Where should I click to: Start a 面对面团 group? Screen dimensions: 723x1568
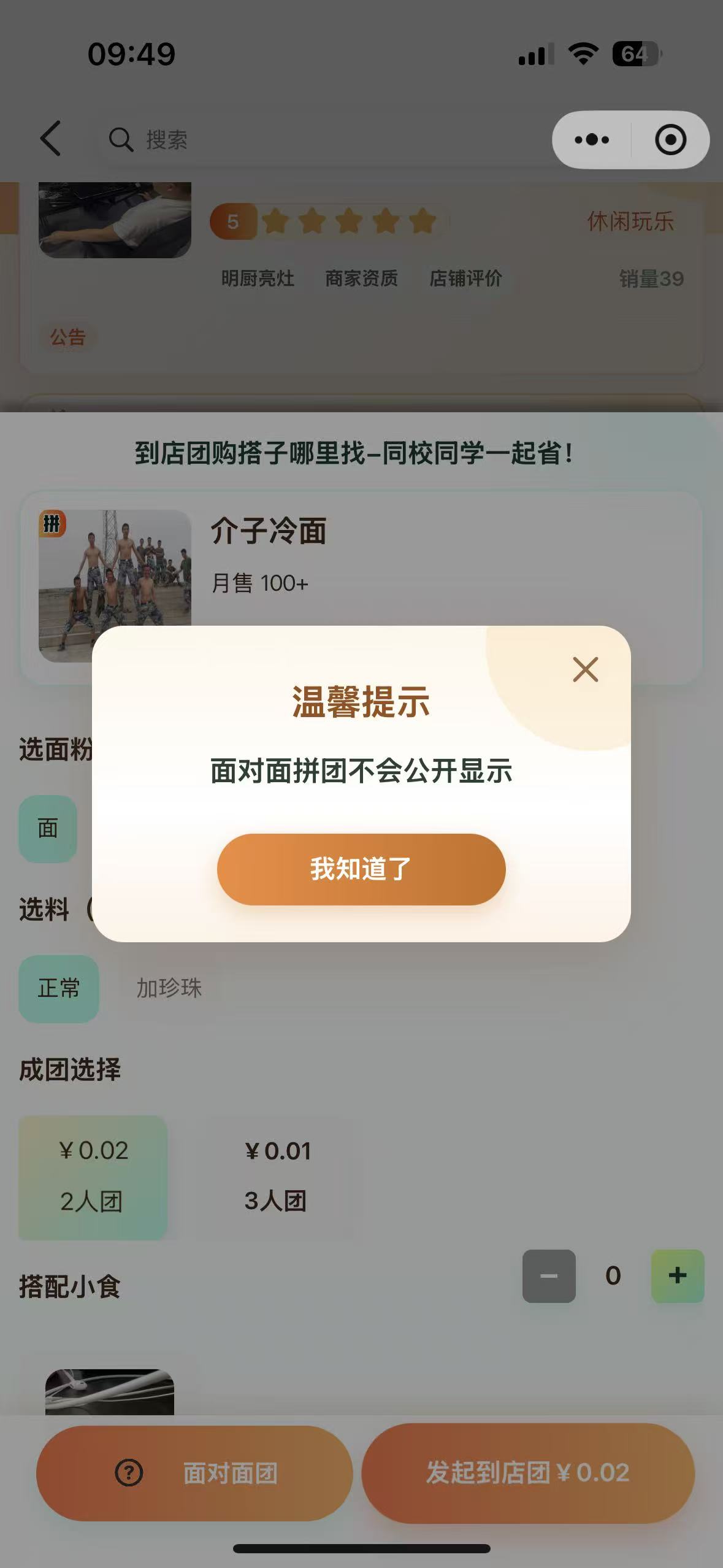point(194,1473)
